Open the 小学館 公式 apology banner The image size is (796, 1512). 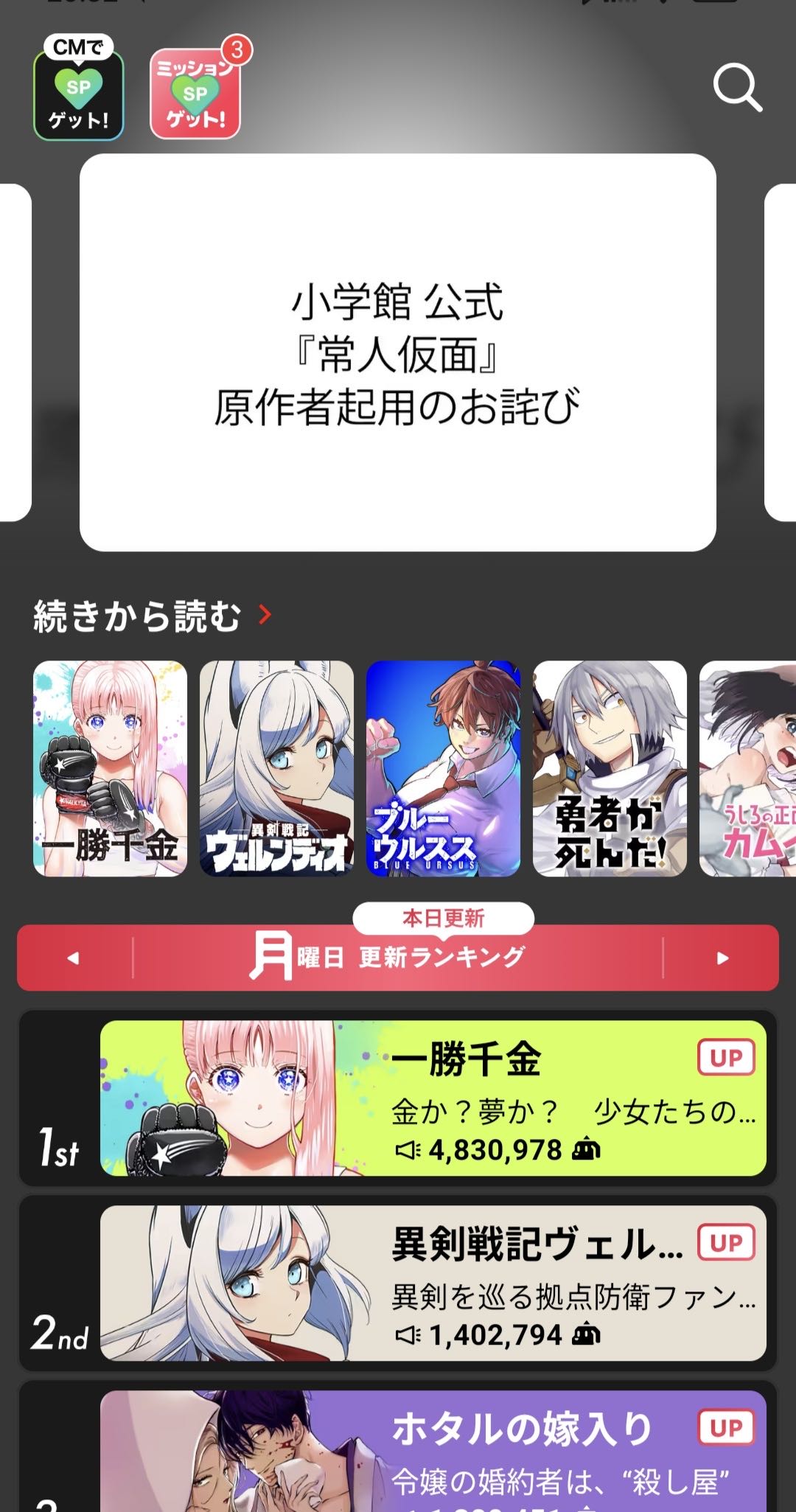(398, 352)
